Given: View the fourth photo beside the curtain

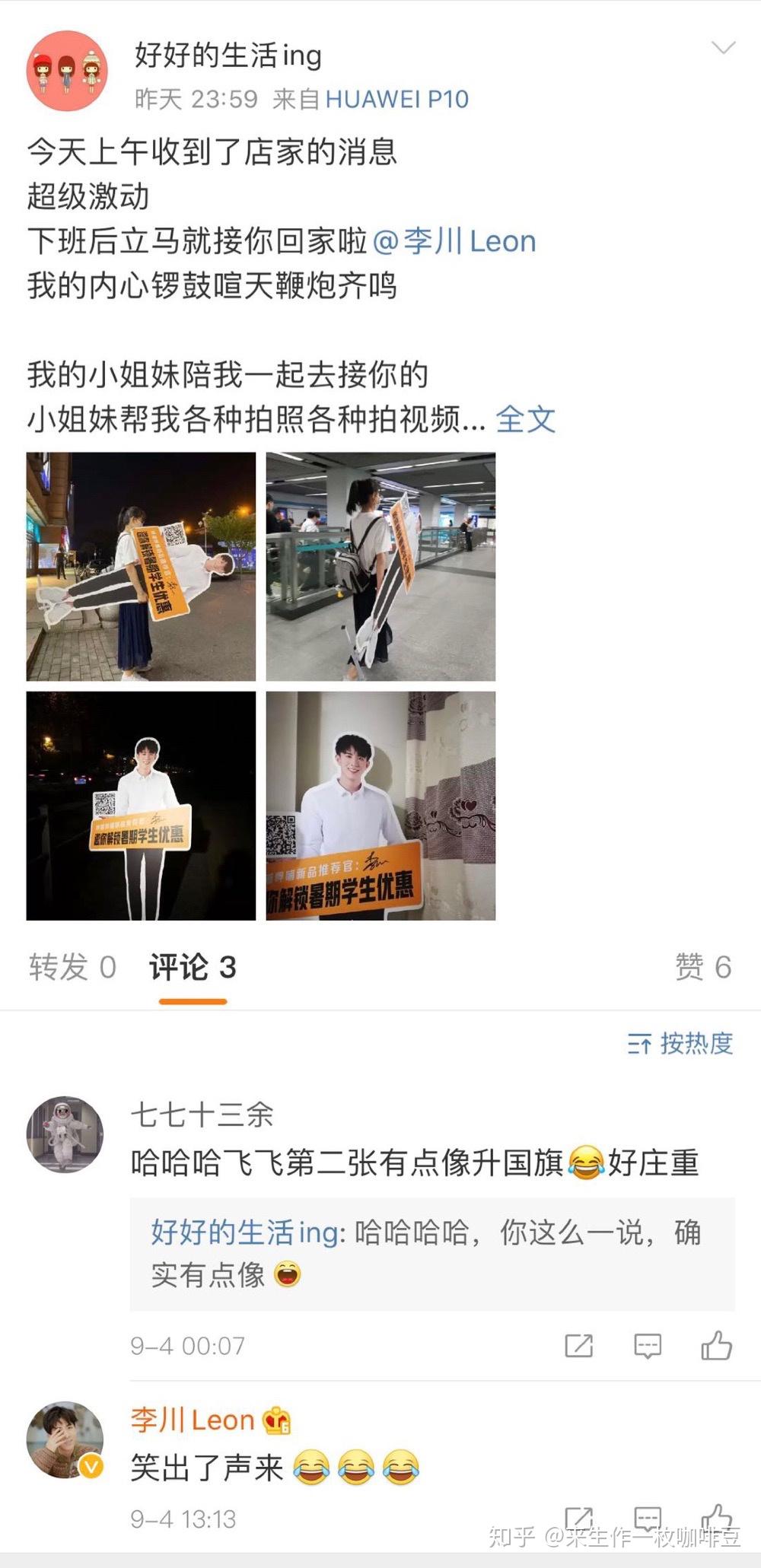Looking at the screenshot, I should point(380,806).
